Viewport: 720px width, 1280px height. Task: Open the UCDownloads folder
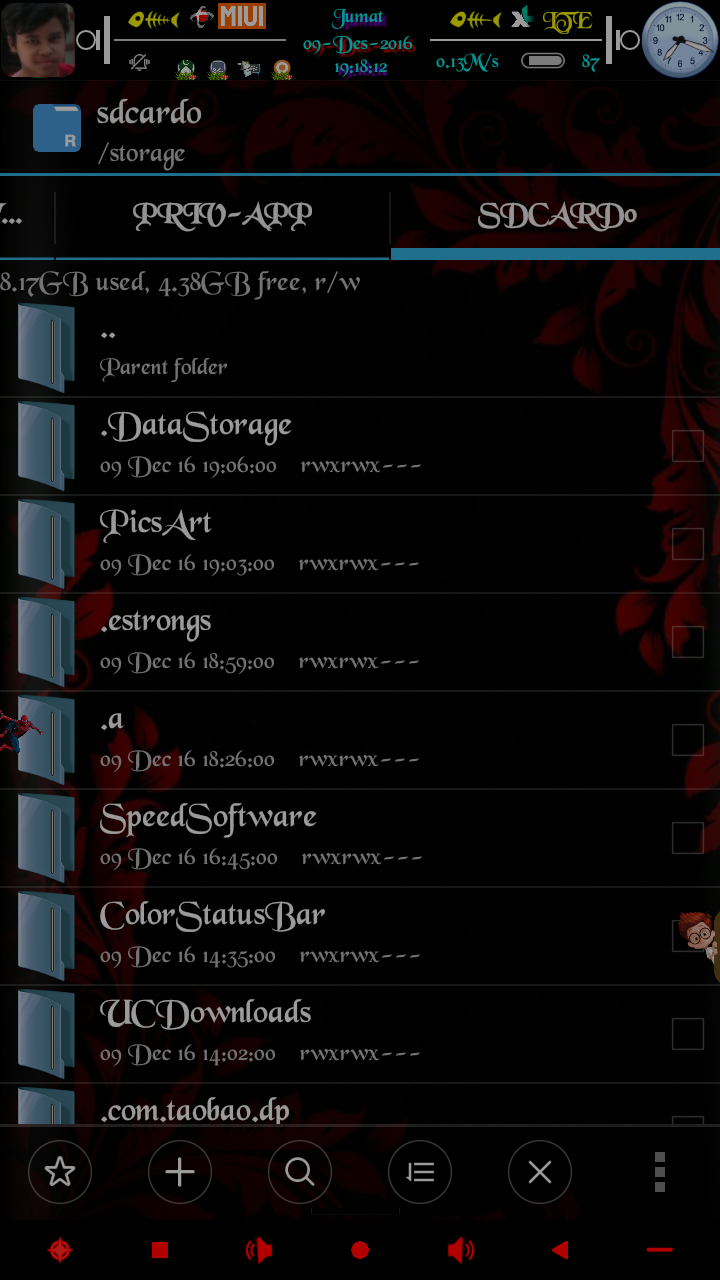[x=300, y=1033]
